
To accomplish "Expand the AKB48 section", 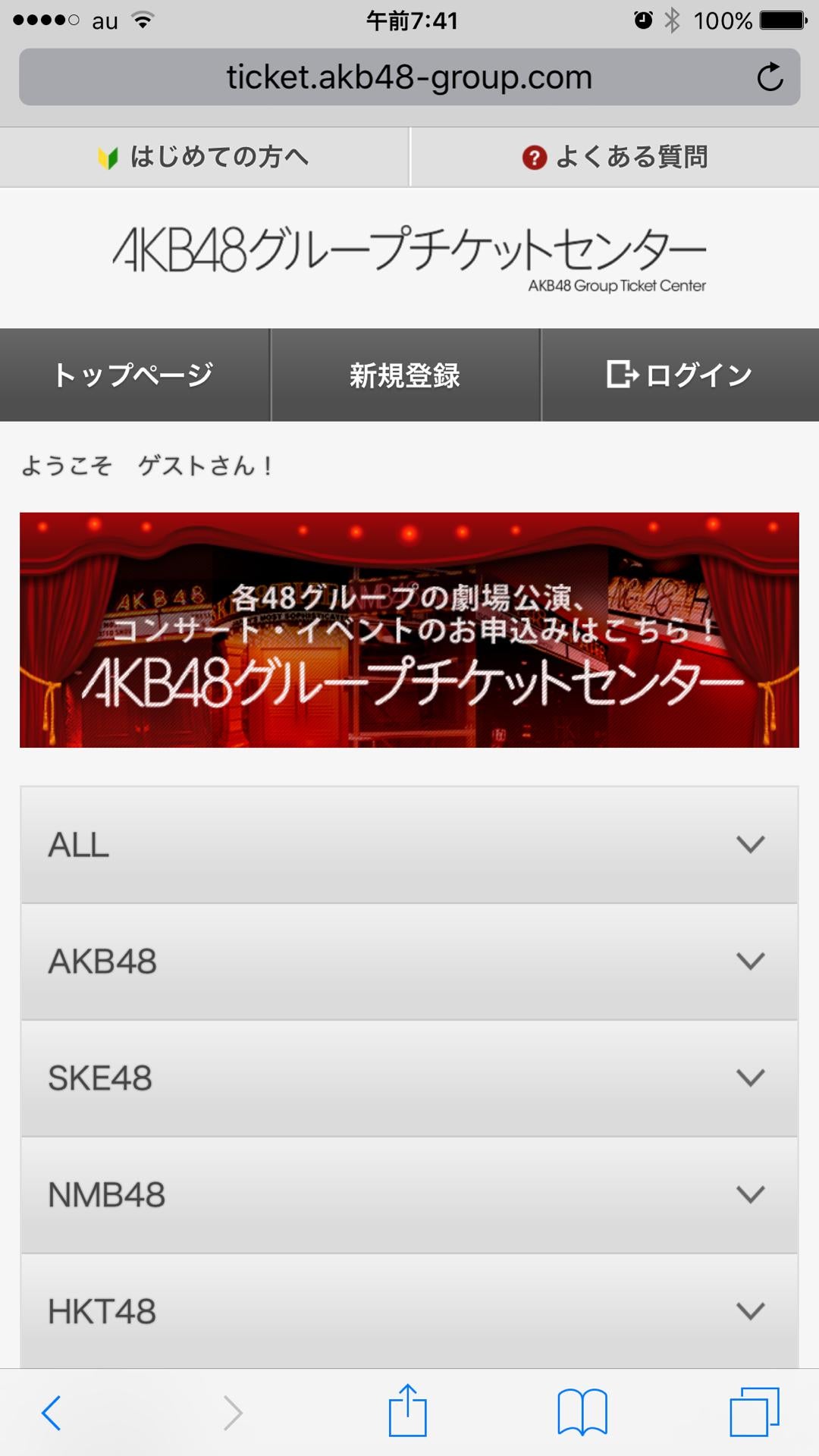I will 409,962.
